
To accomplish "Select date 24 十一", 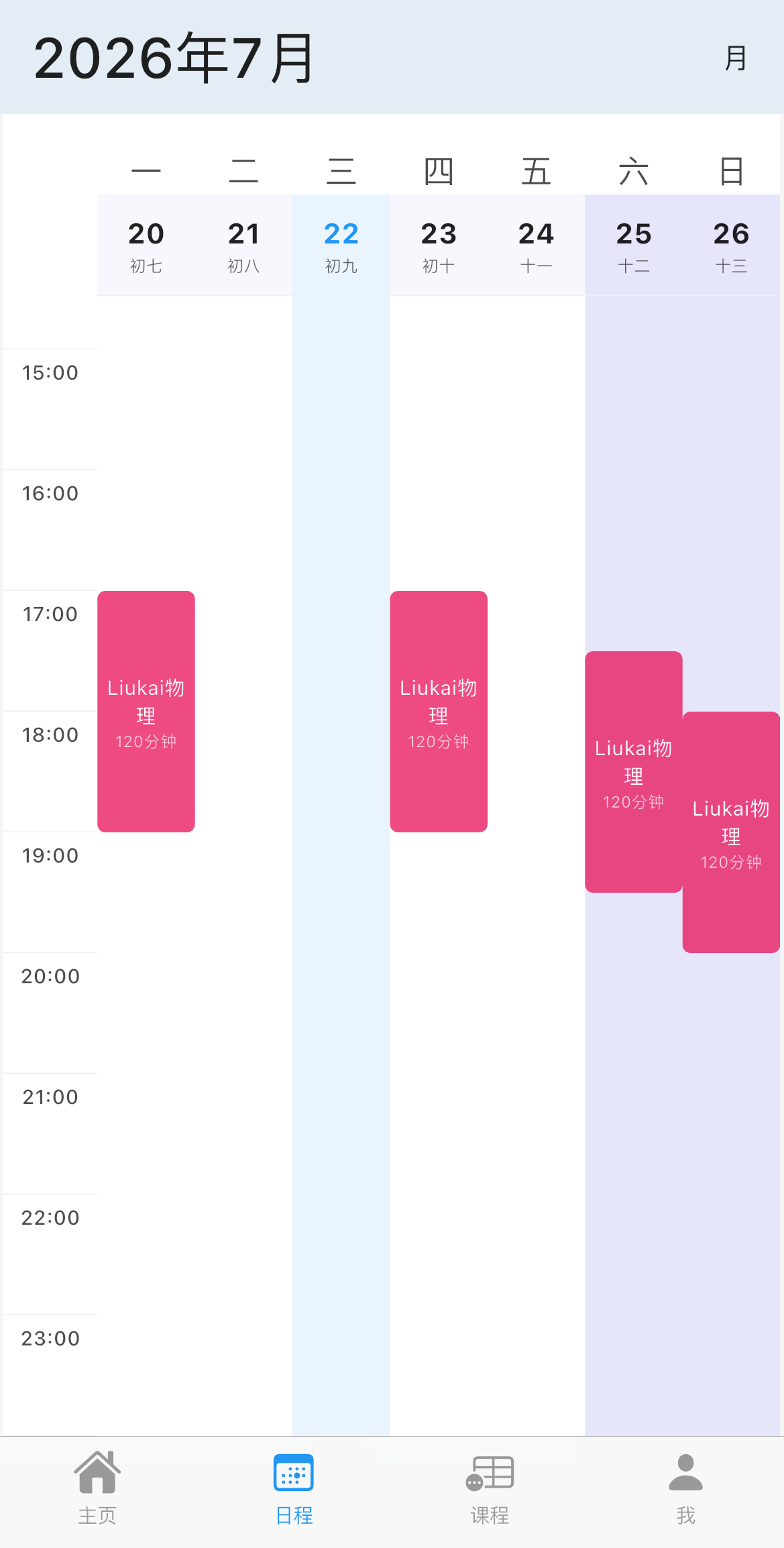I will click(536, 245).
